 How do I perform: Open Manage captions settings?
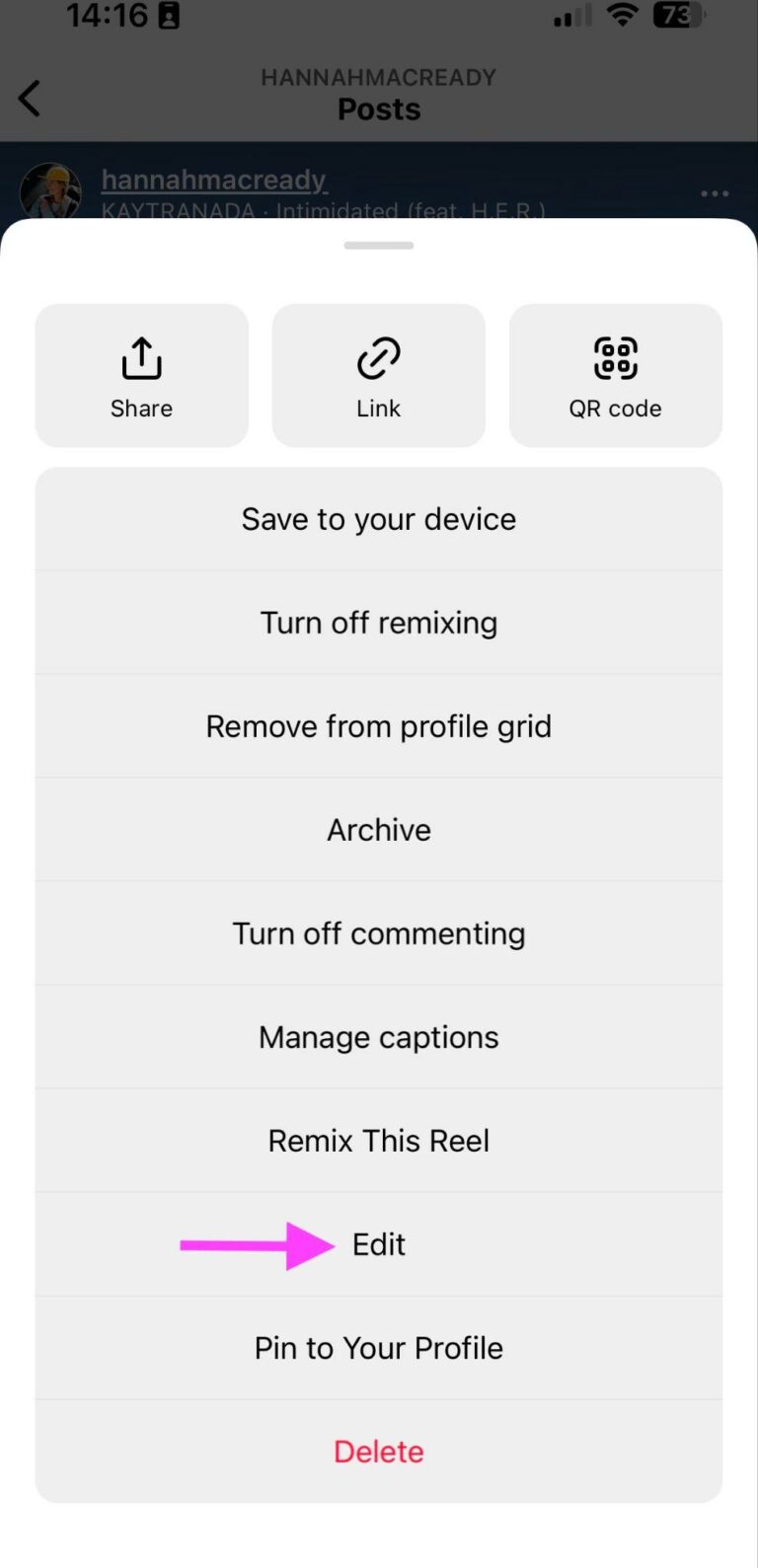tap(378, 1036)
